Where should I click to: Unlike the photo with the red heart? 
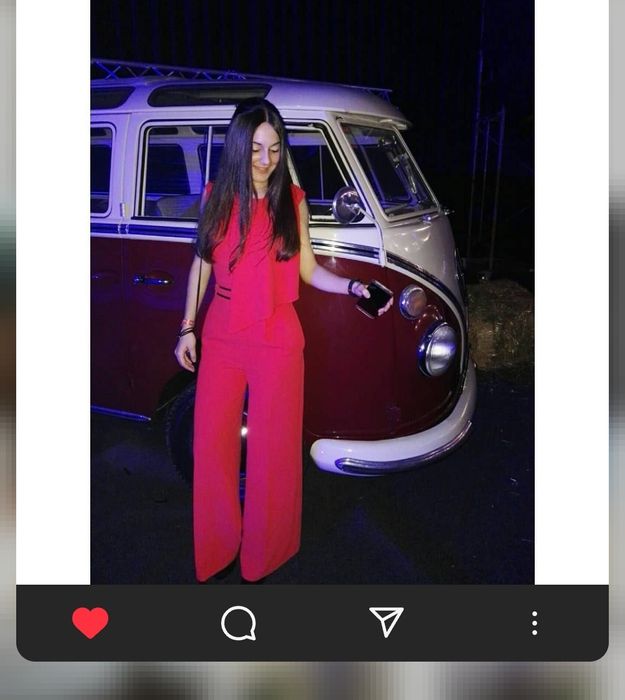pos(90,623)
